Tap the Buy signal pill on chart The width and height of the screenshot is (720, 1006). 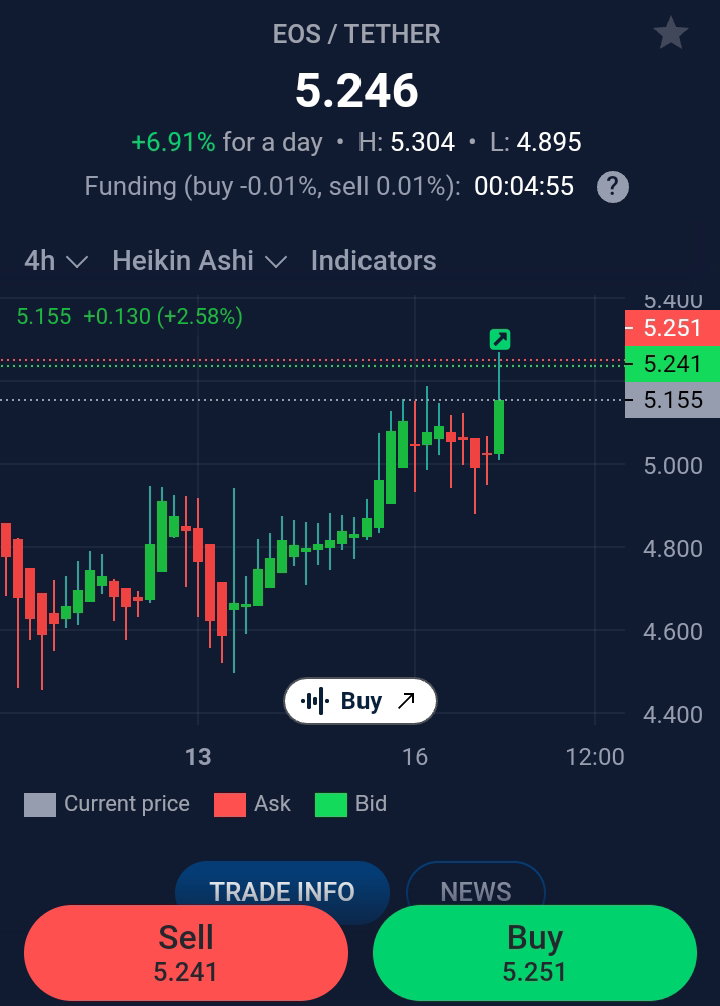[x=360, y=701]
